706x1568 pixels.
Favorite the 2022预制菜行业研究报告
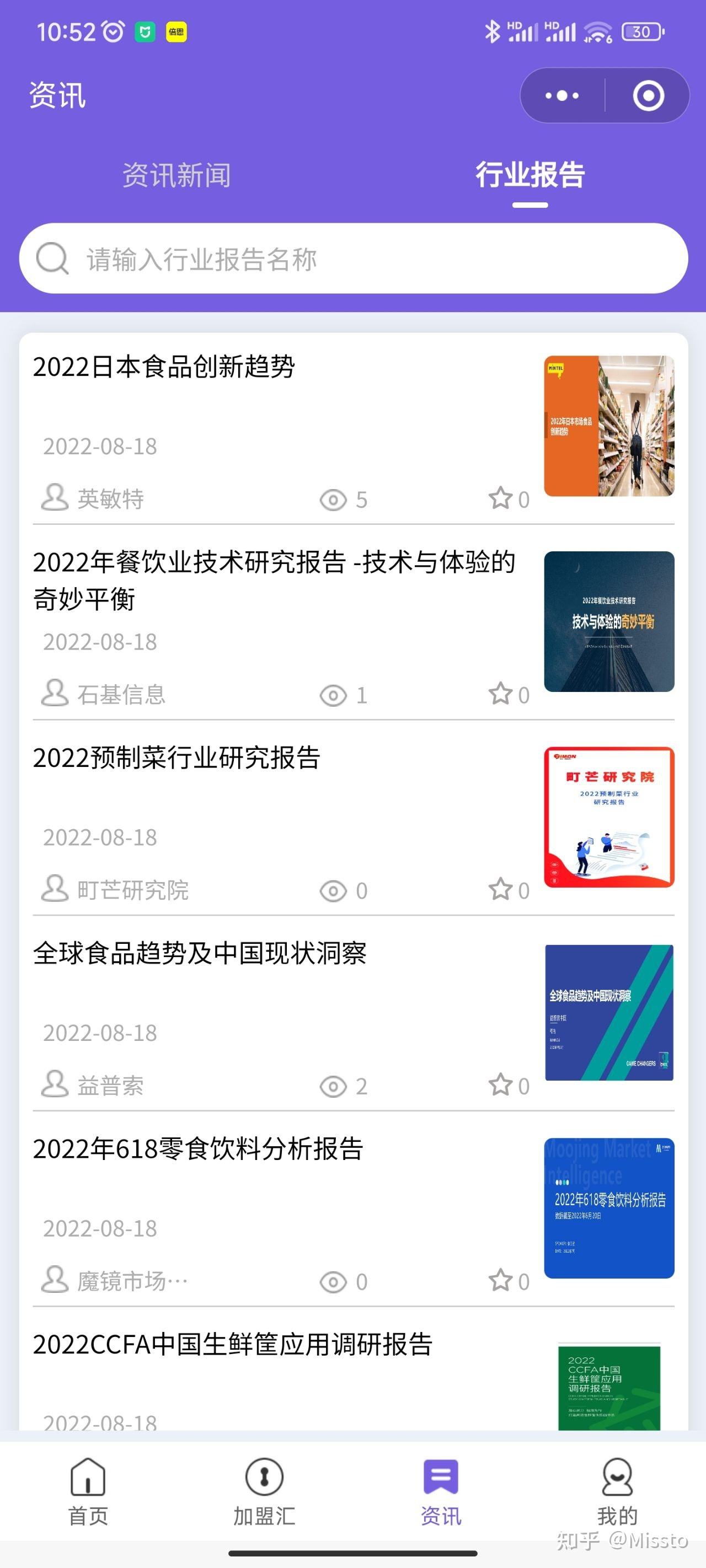(501, 890)
